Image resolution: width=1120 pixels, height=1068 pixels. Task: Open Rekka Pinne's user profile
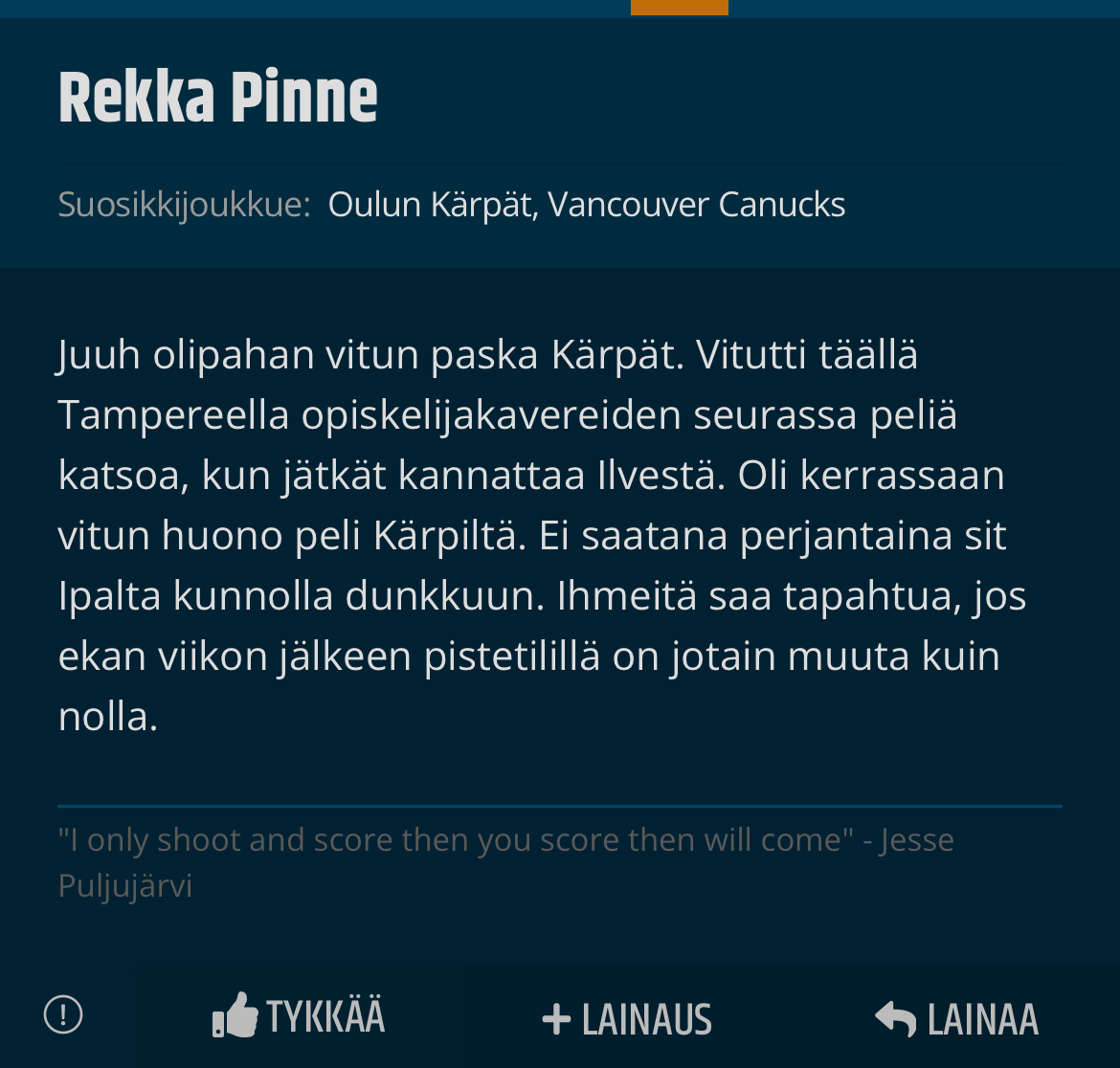click(x=218, y=99)
